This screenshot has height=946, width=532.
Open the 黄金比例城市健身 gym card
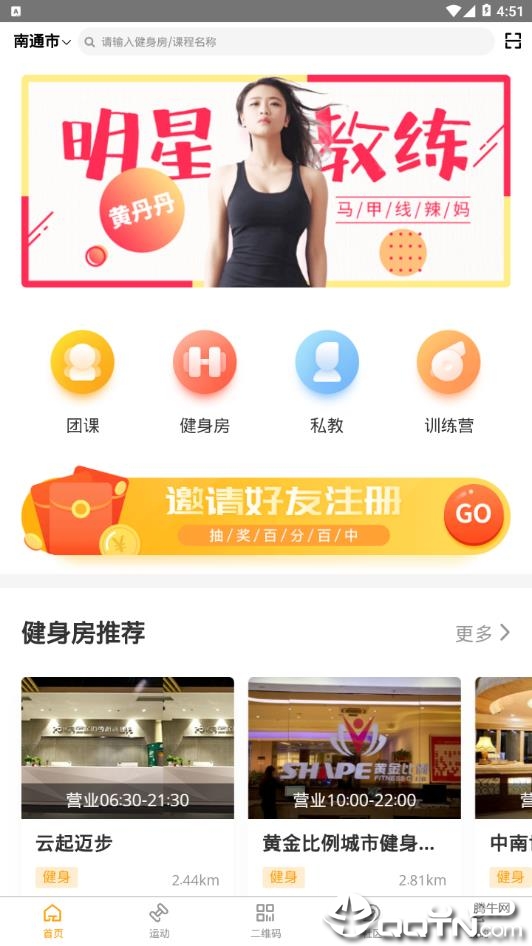pyautogui.click(x=355, y=786)
